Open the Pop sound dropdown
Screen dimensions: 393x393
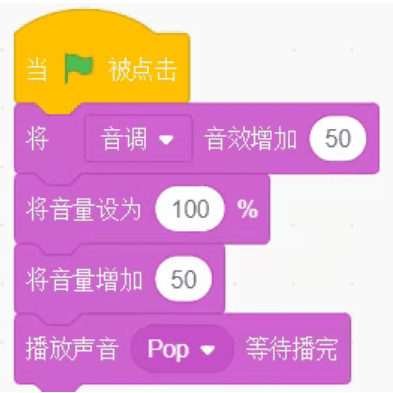(x=182, y=349)
